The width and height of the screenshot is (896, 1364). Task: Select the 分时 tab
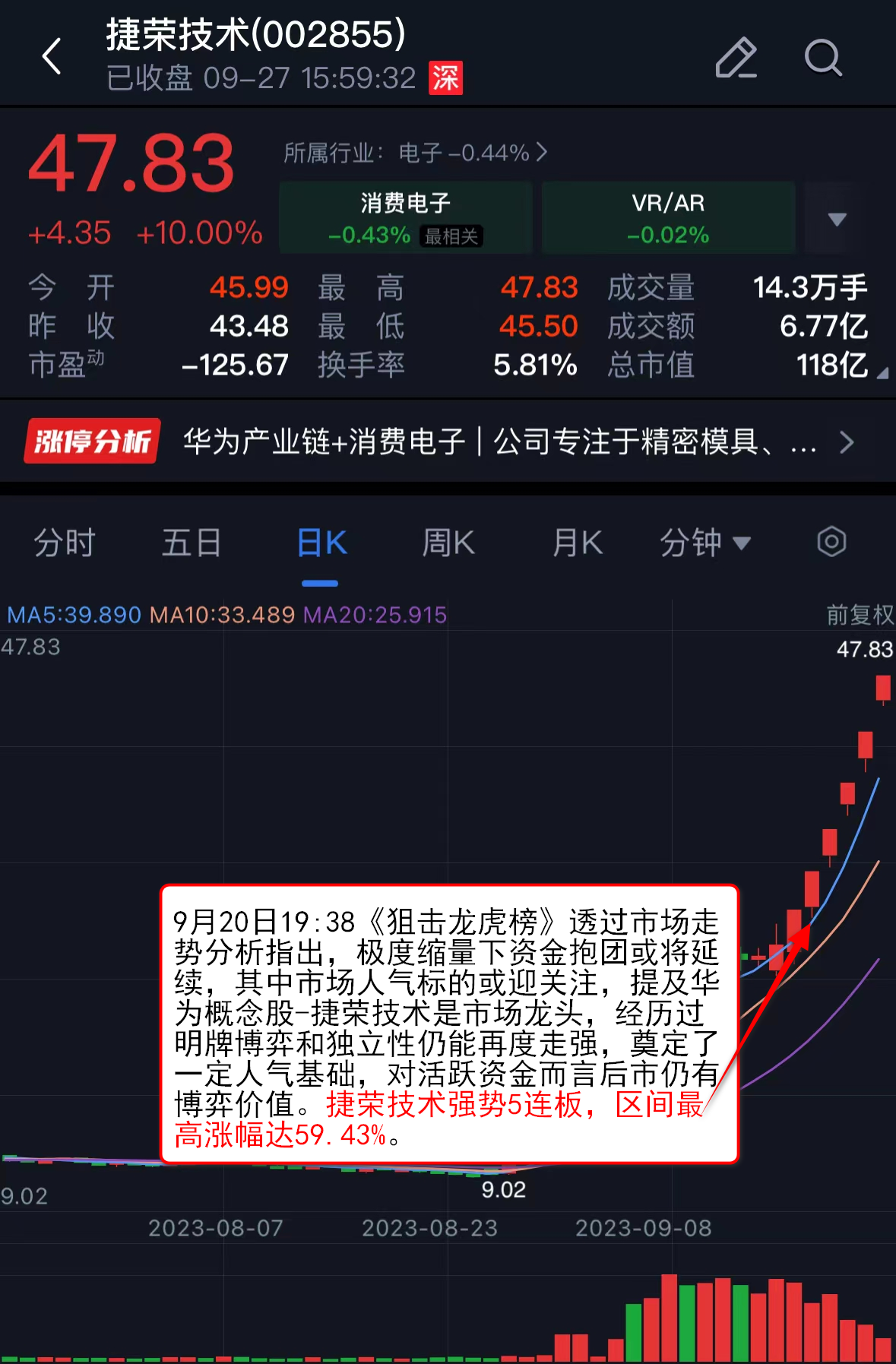pos(64,543)
